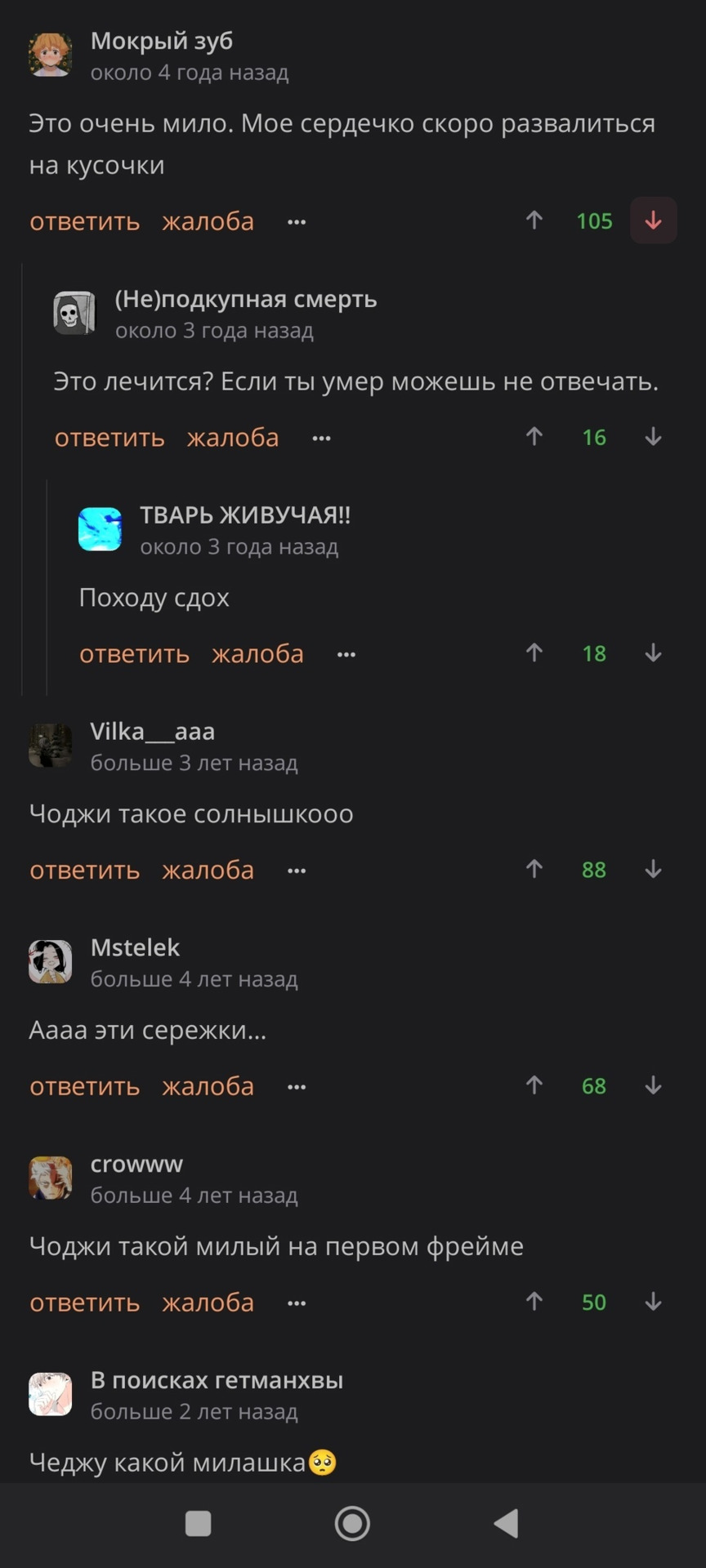Report the comment by (Не)подкупная смерть
The width and height of the screenshot is (706, 1568).
[233, 438]
